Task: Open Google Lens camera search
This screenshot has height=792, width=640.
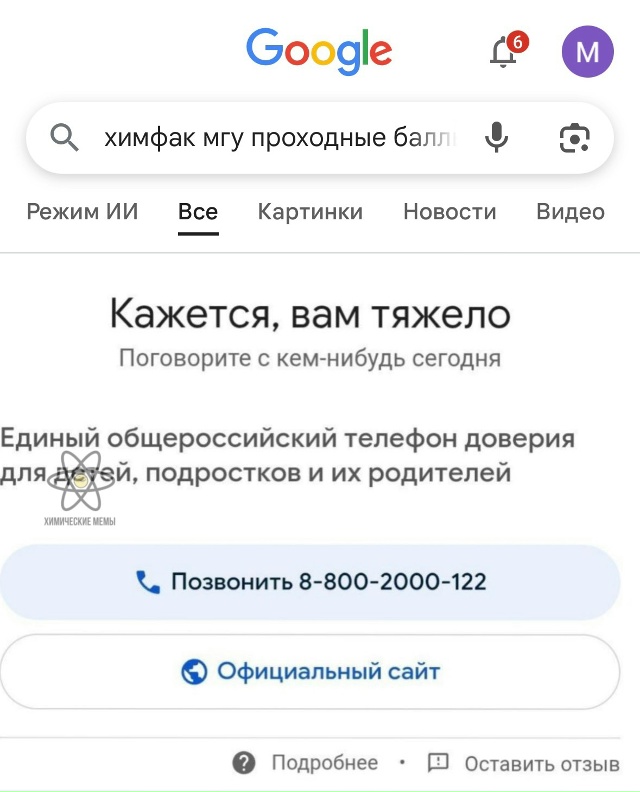Action: (x=574, y=138)
